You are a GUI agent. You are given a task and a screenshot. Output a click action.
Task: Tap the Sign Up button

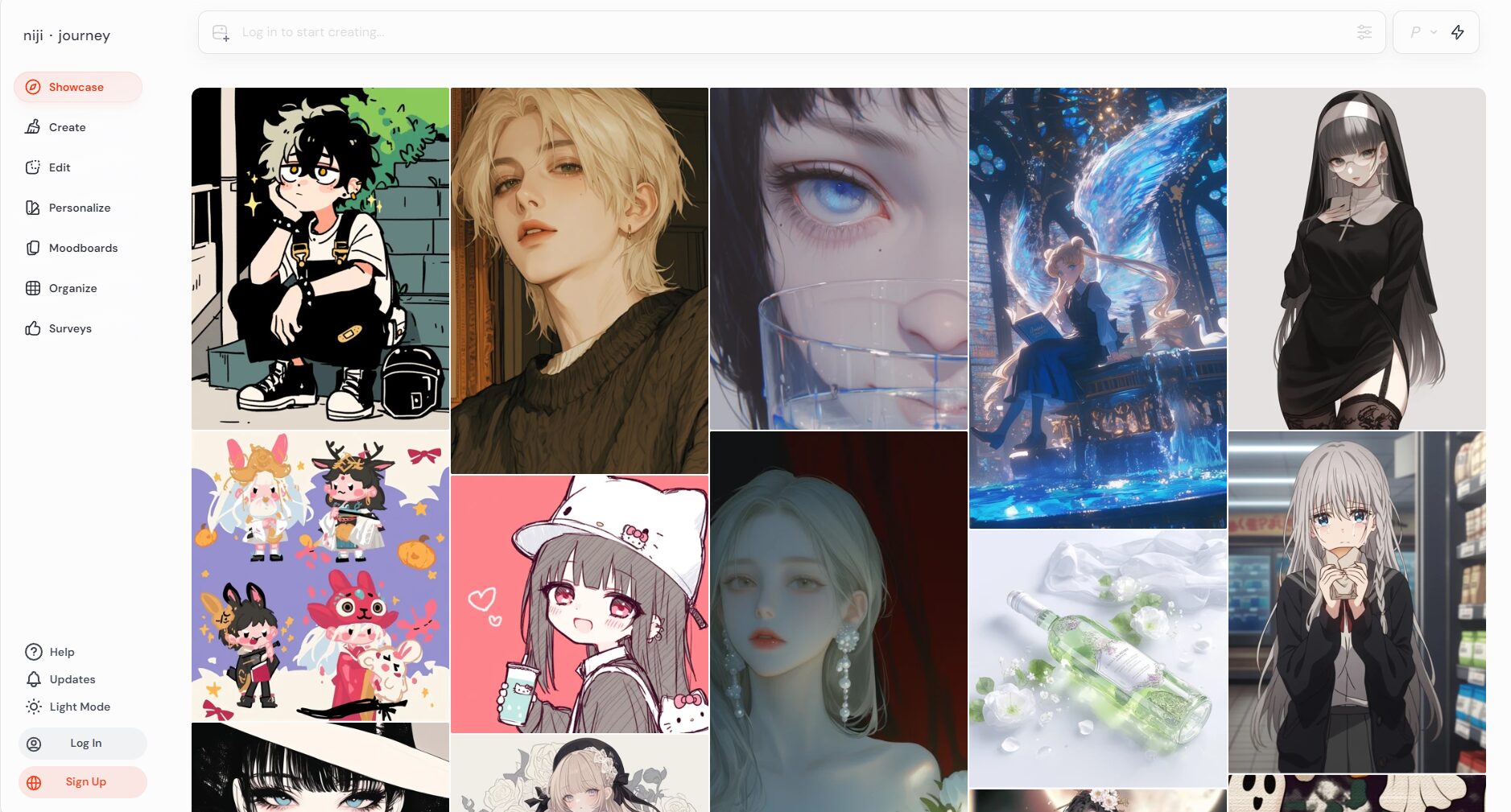click(83, 781)
